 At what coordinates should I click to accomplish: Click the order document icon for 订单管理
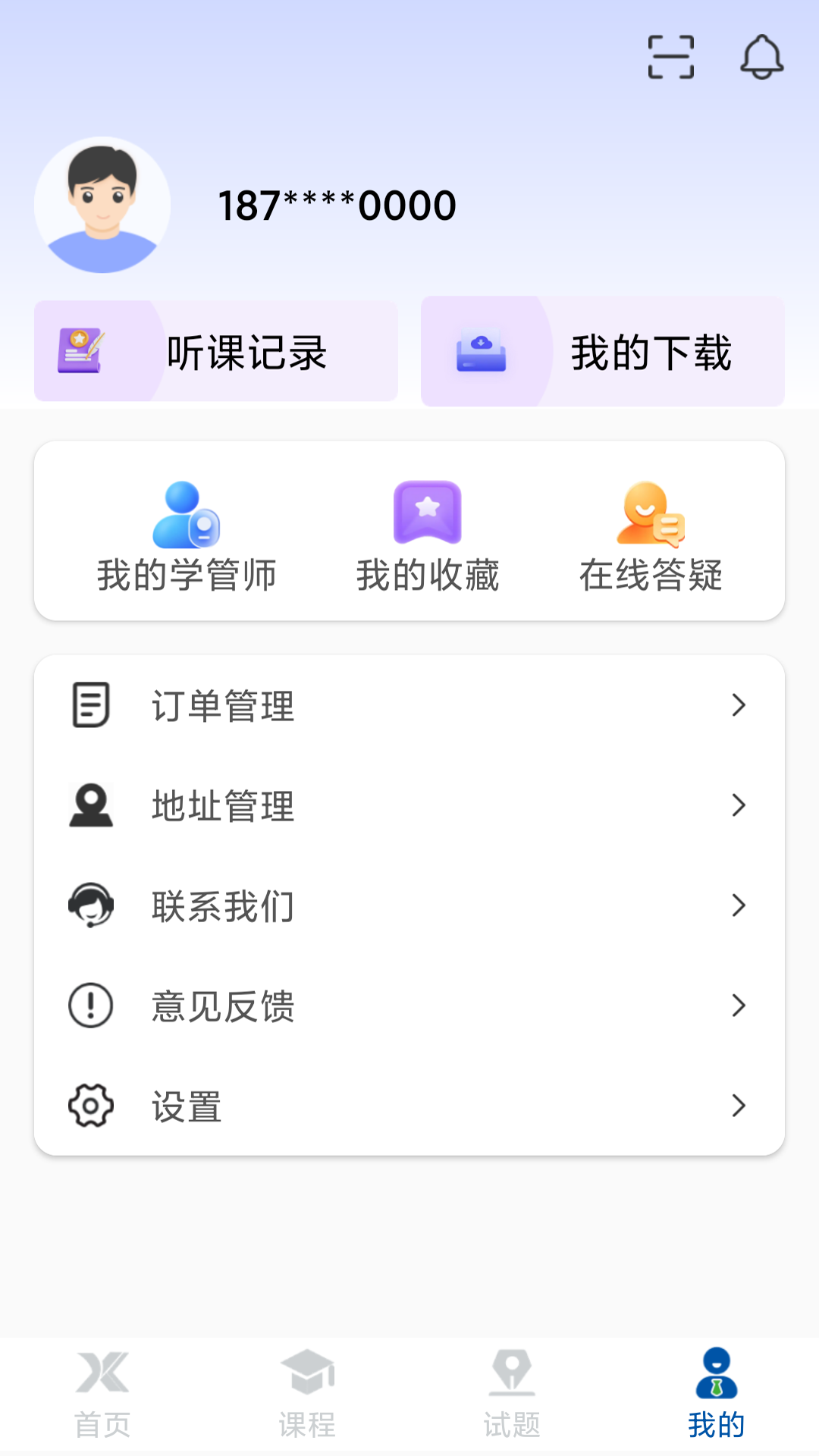90,705
